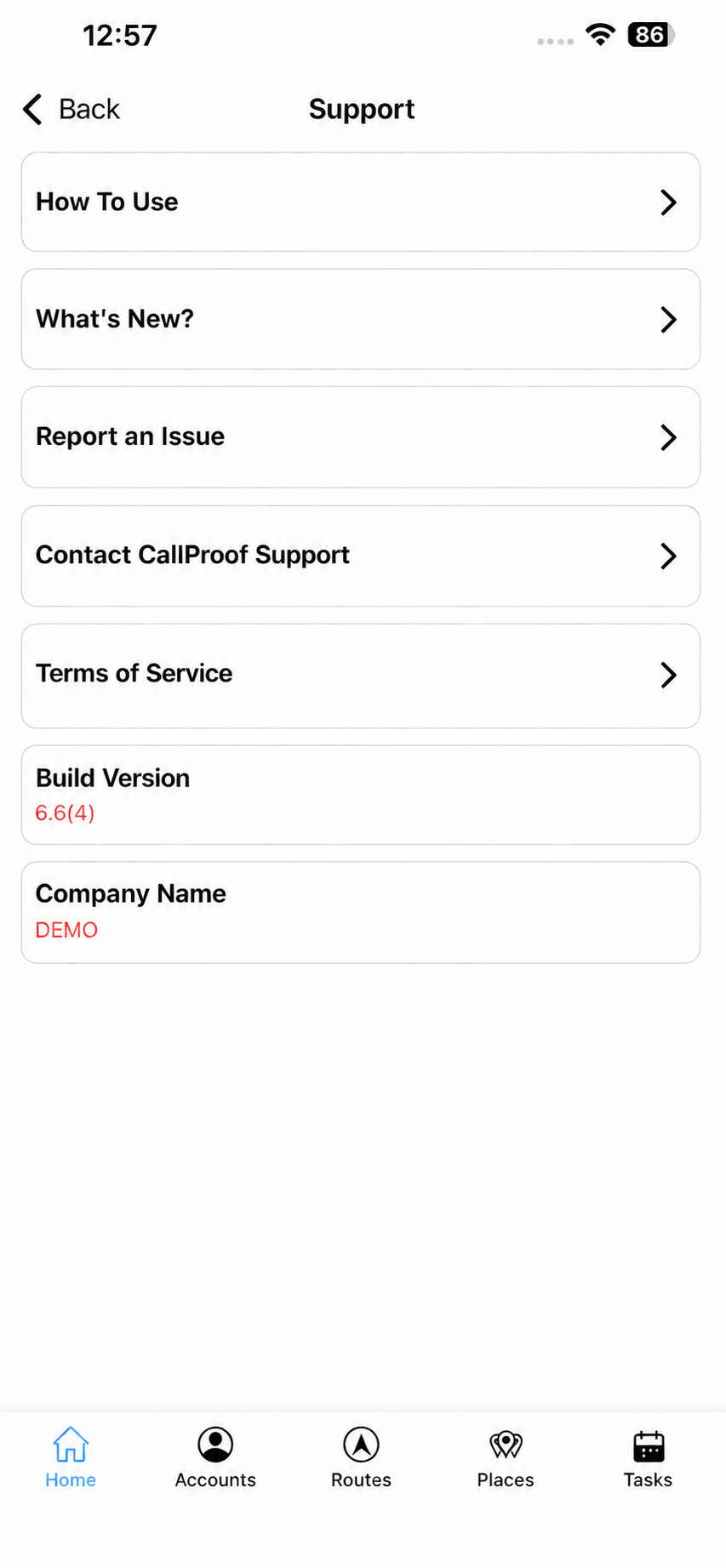View the Terms of Service
Viewport: 726px width, 1568px height.
point(361,676)
